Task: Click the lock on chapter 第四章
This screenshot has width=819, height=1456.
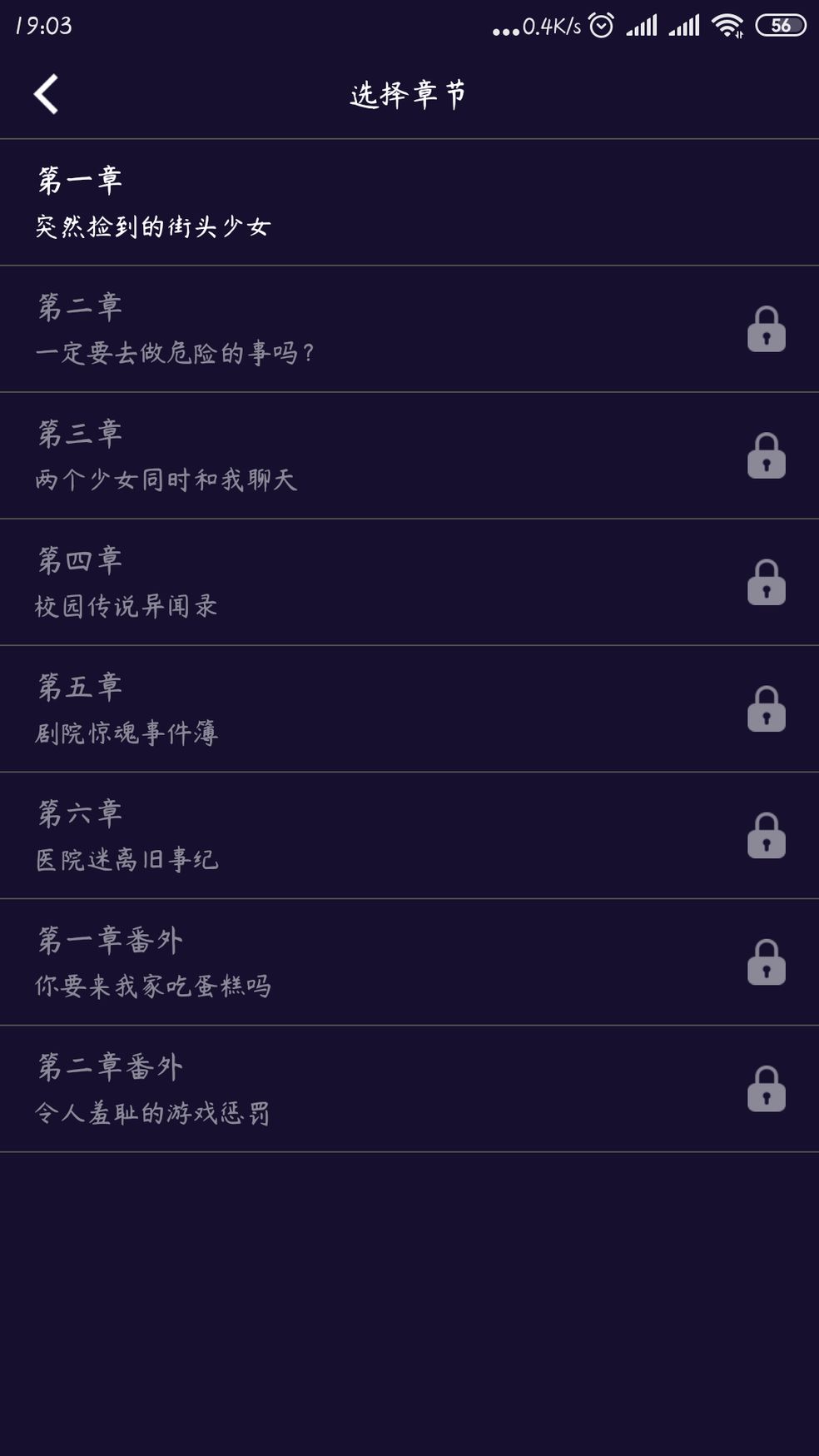Action: click(x=767, y=584)
